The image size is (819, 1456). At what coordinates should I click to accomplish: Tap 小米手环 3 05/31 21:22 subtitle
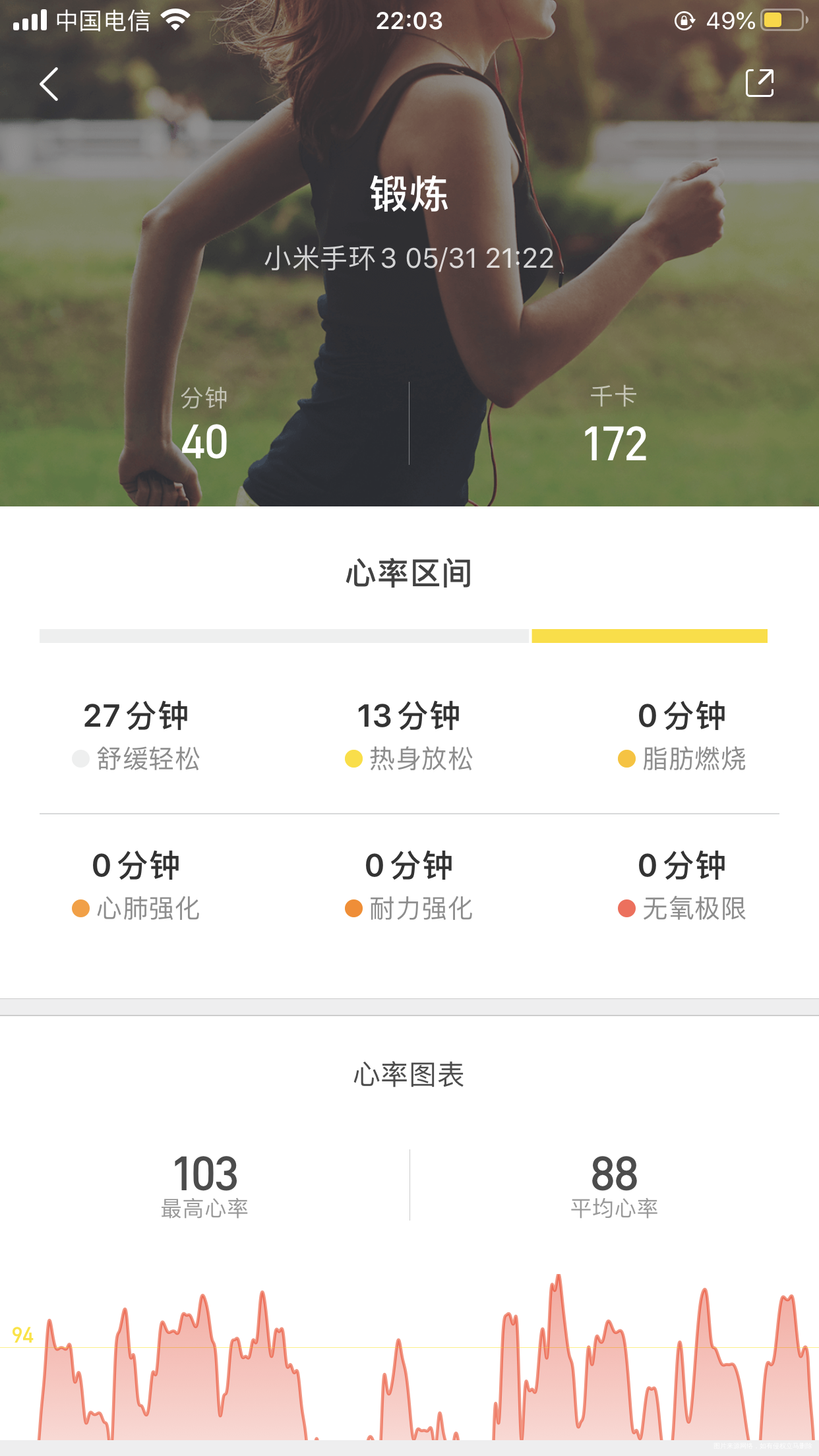point(409,258)
